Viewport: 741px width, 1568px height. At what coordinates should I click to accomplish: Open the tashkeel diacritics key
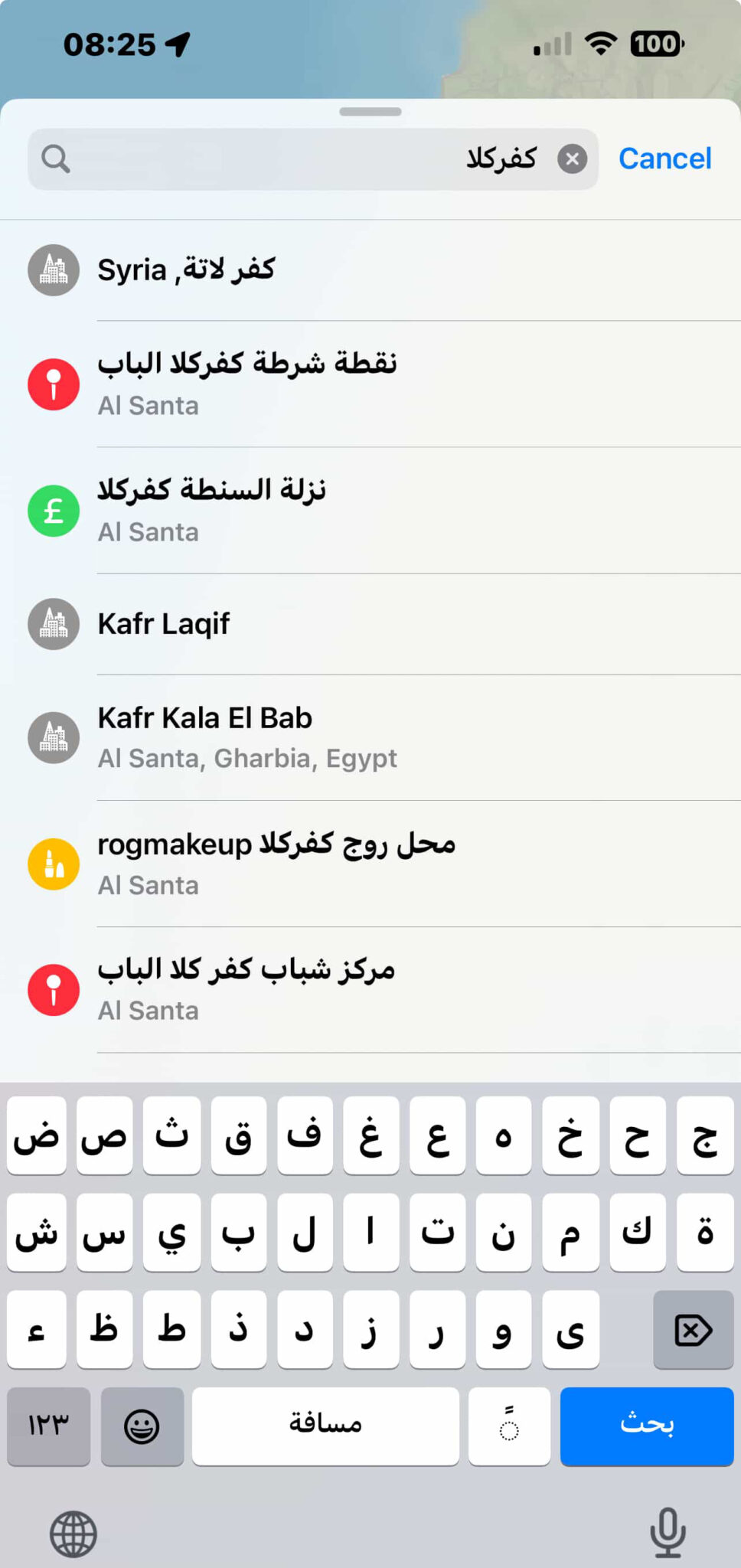(x=509, y=1426)
